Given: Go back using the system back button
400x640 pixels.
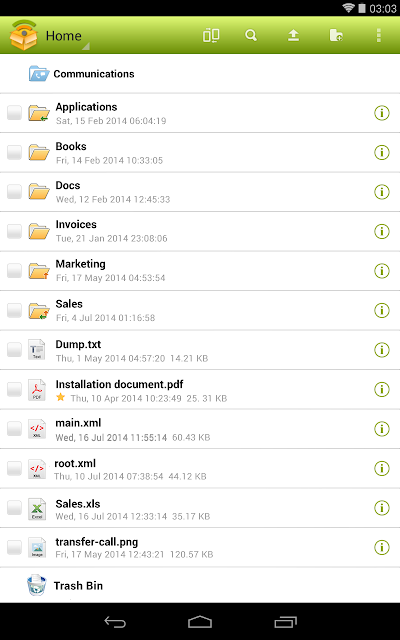Looking at the screenshot, I should pyautogui.click(x=115, y=622).
